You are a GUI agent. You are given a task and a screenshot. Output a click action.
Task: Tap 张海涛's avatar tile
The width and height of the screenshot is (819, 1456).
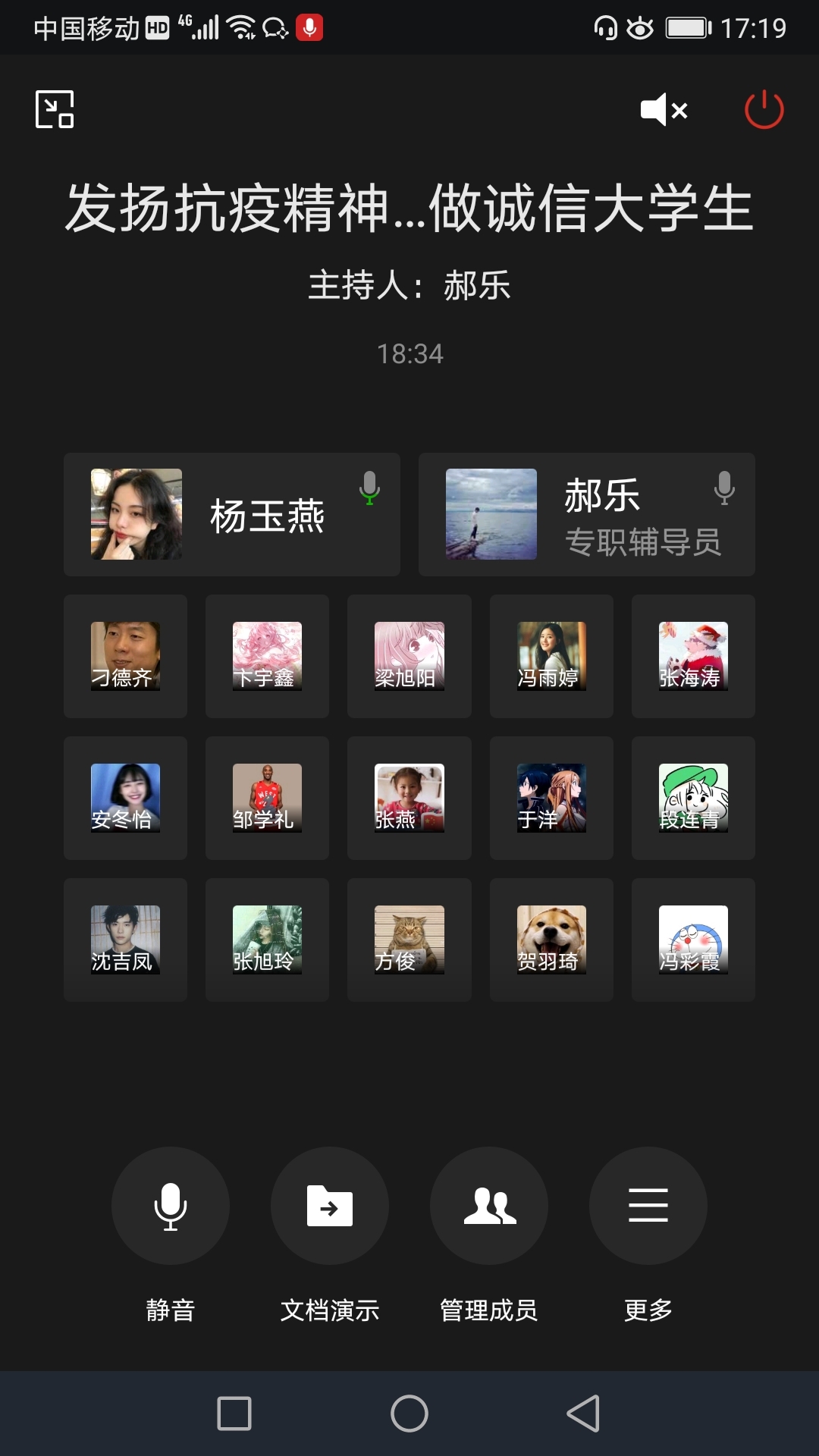tap(693, 656)
